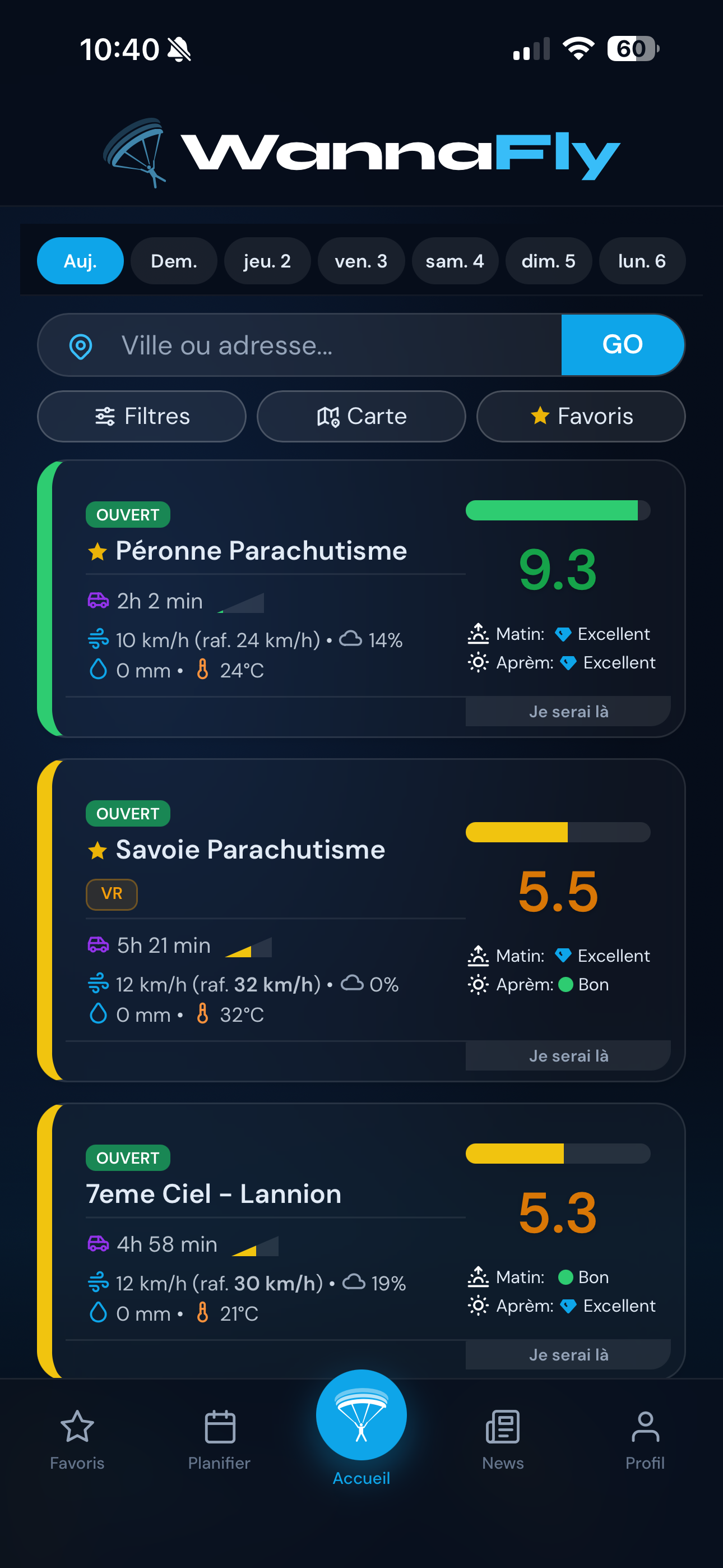The image size is (723, 1568).
Task: Choose the sam. 4 date chip
Action: (x=455, y=261)
